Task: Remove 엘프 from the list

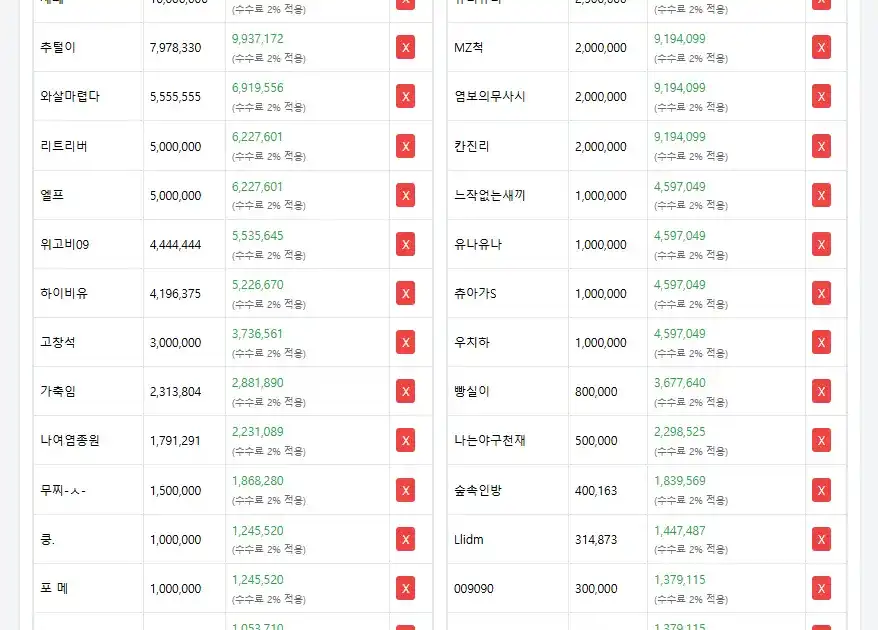Action: tap(405, 195)
